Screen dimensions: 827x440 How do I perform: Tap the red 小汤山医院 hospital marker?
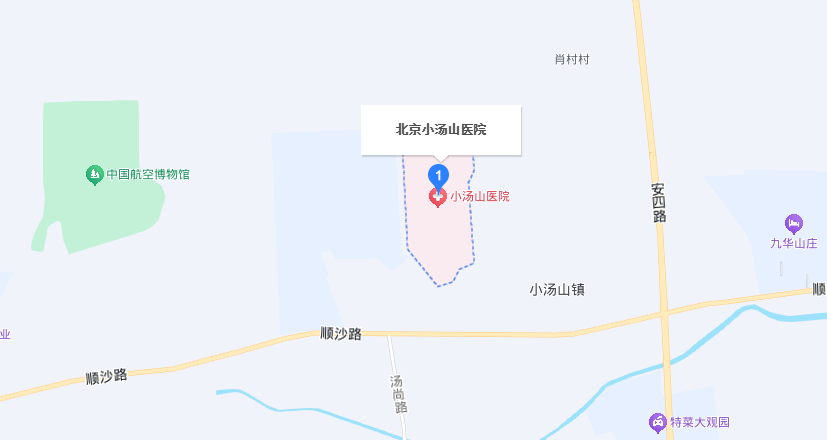[x=438, y=197]
